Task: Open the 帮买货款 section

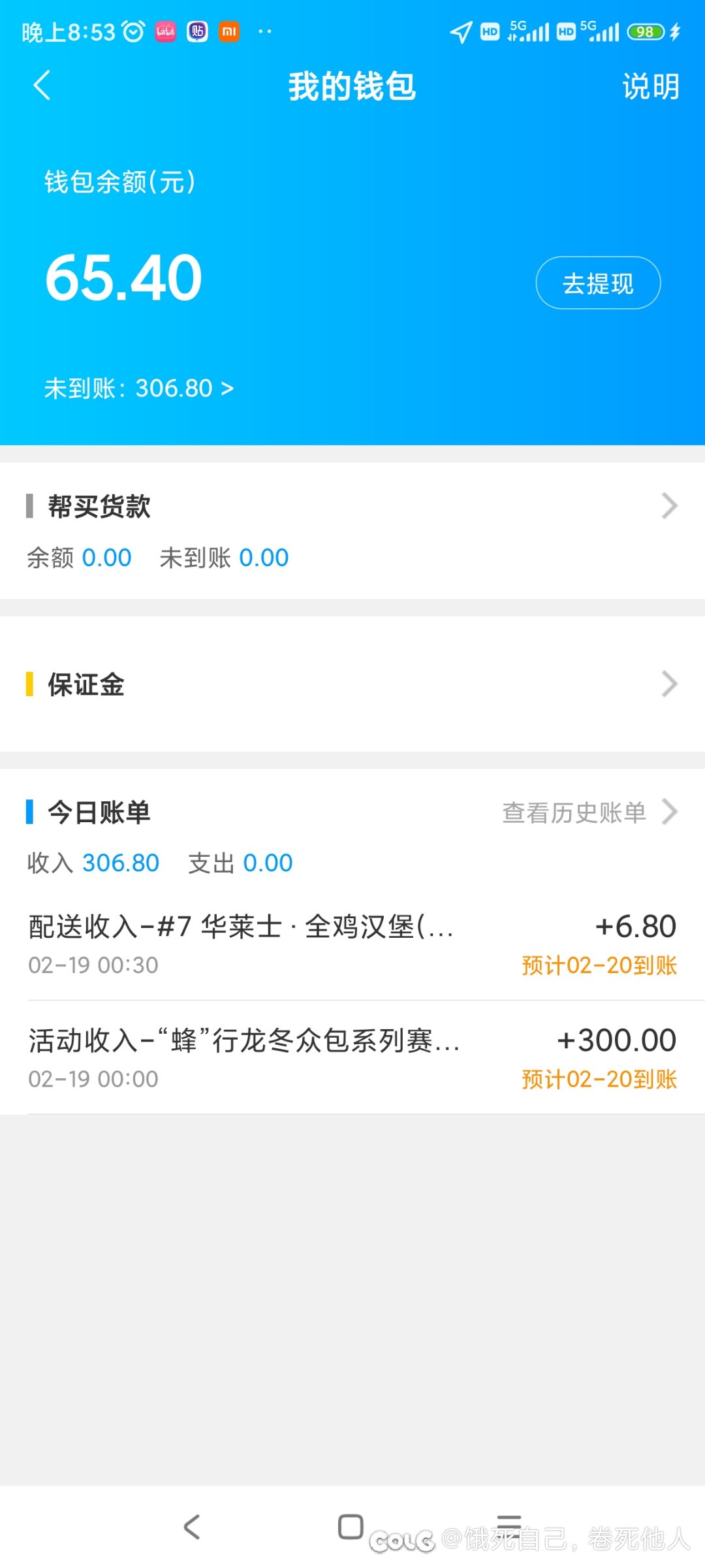Action: coord(352,507)
